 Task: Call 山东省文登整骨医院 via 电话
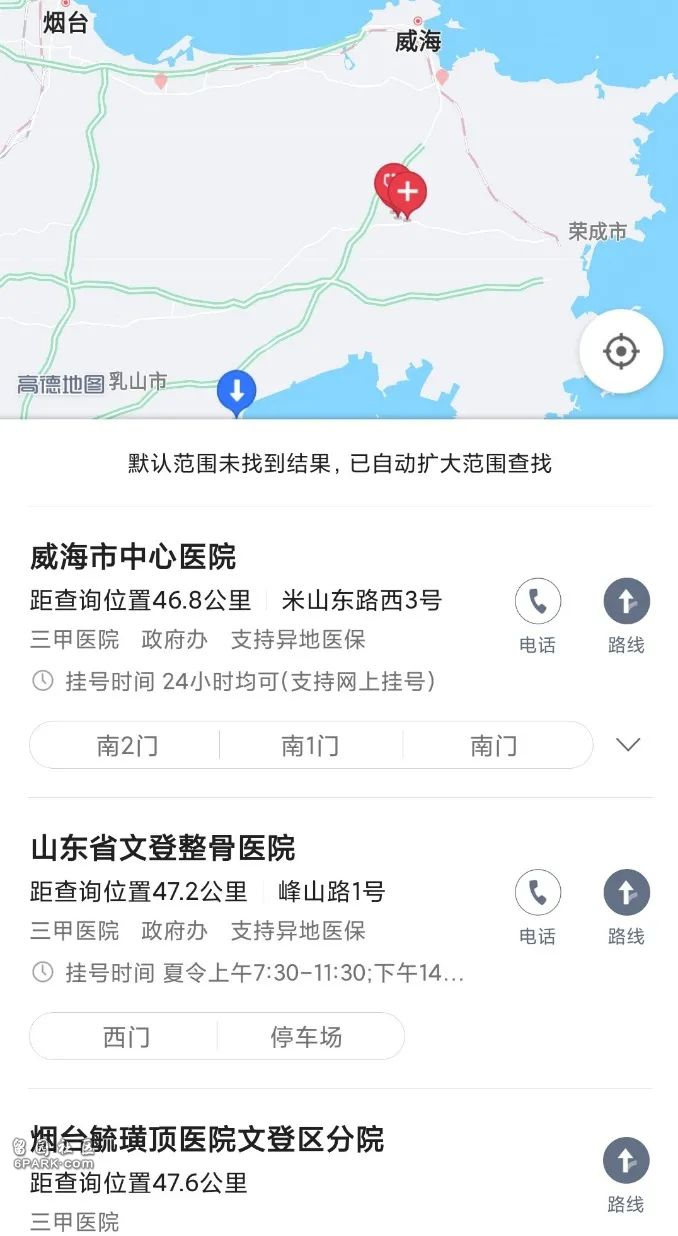tap(538, 907)
